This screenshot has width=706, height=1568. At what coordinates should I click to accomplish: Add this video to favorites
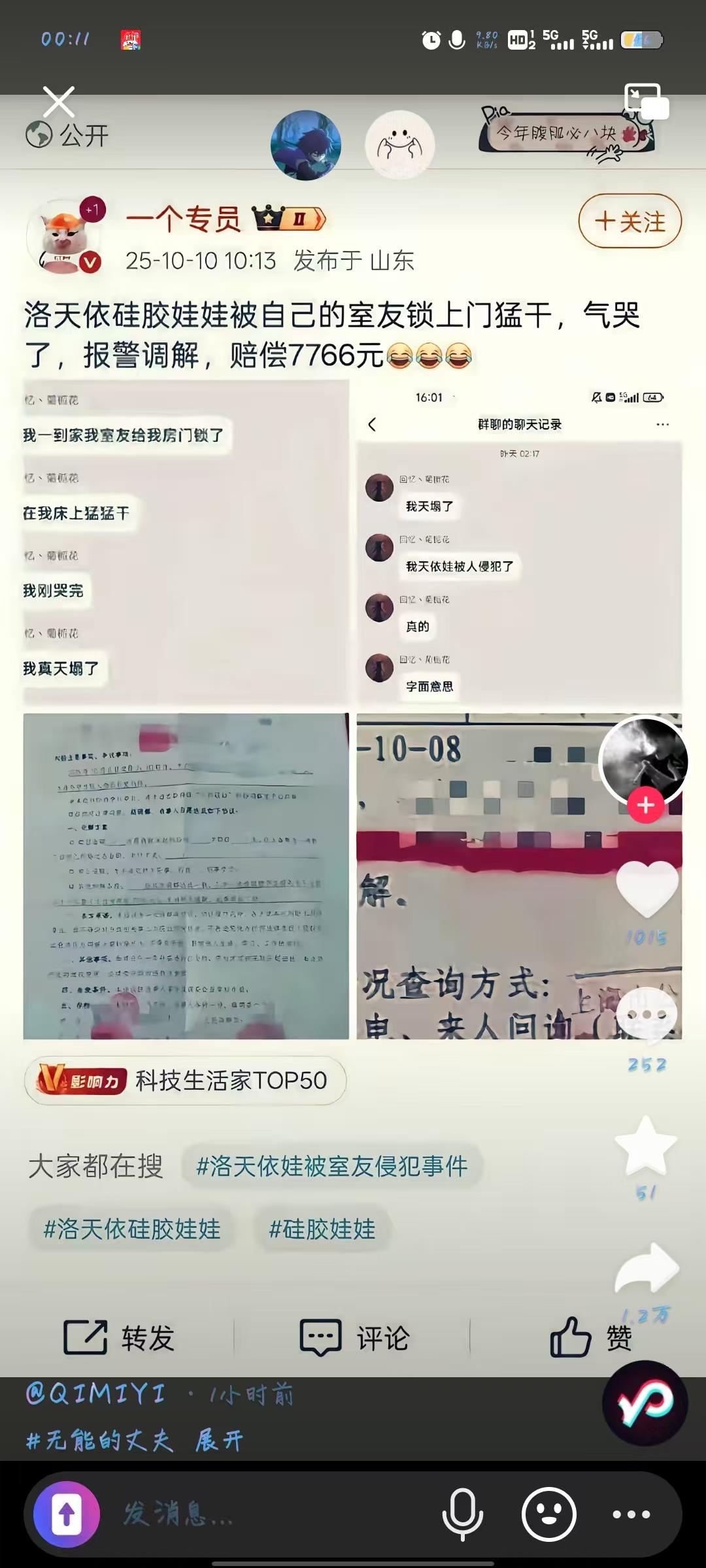(646, 1145)
